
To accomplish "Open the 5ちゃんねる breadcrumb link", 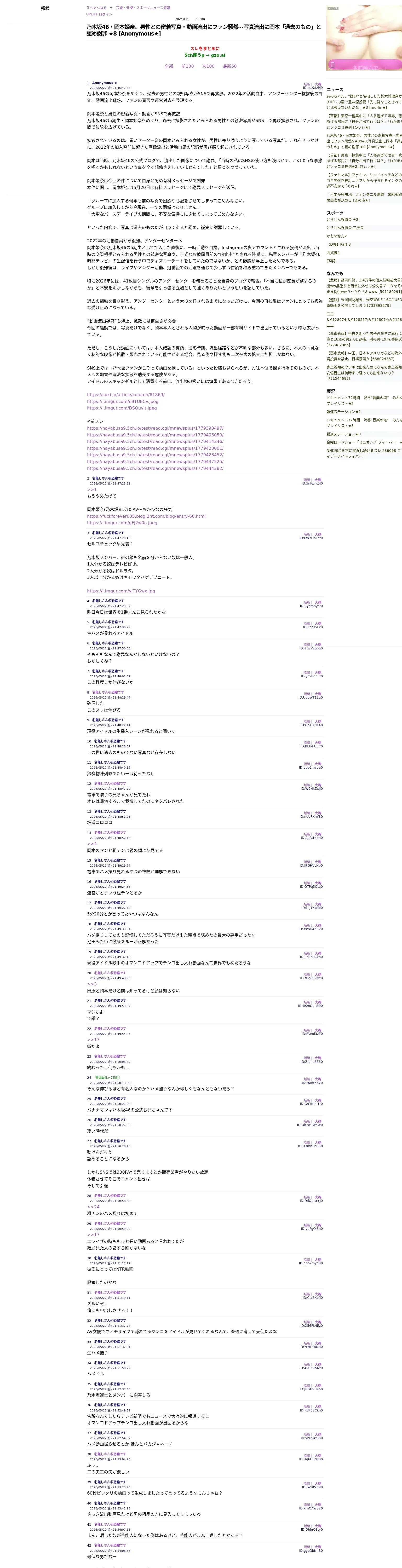I will coord(96,8).
